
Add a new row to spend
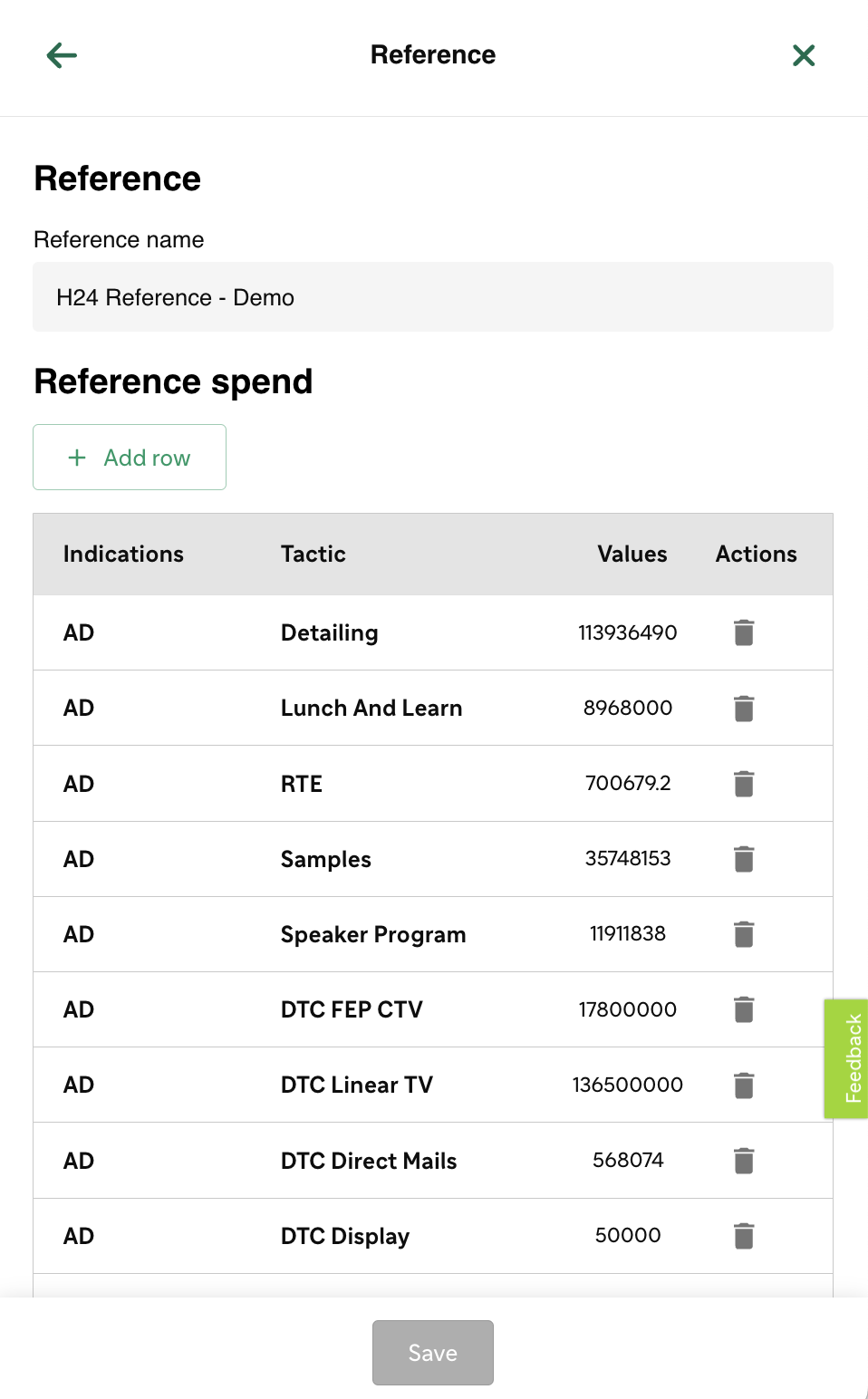click(x=130, y=458)
